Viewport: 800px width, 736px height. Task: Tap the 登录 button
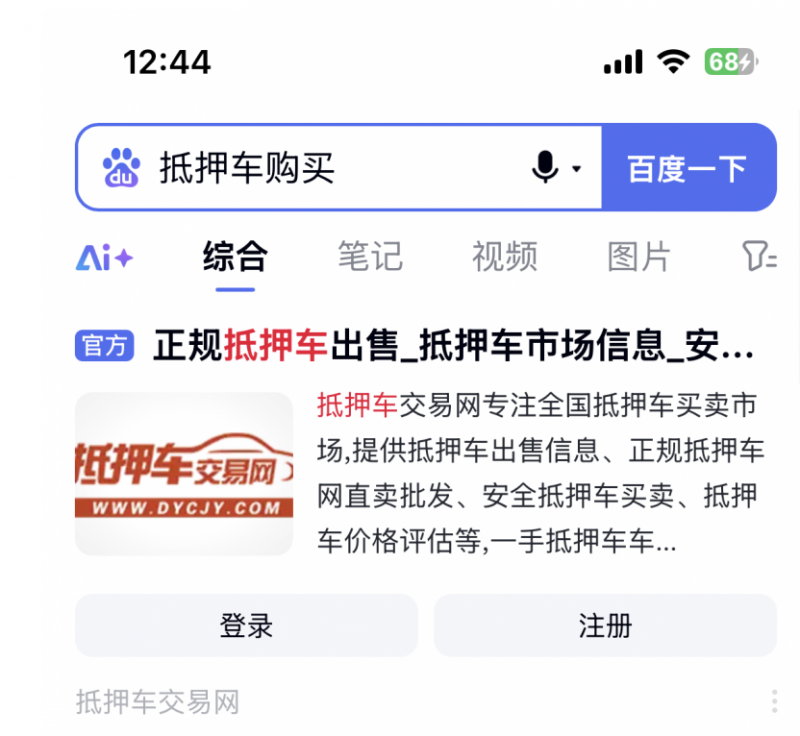[246, 626]
